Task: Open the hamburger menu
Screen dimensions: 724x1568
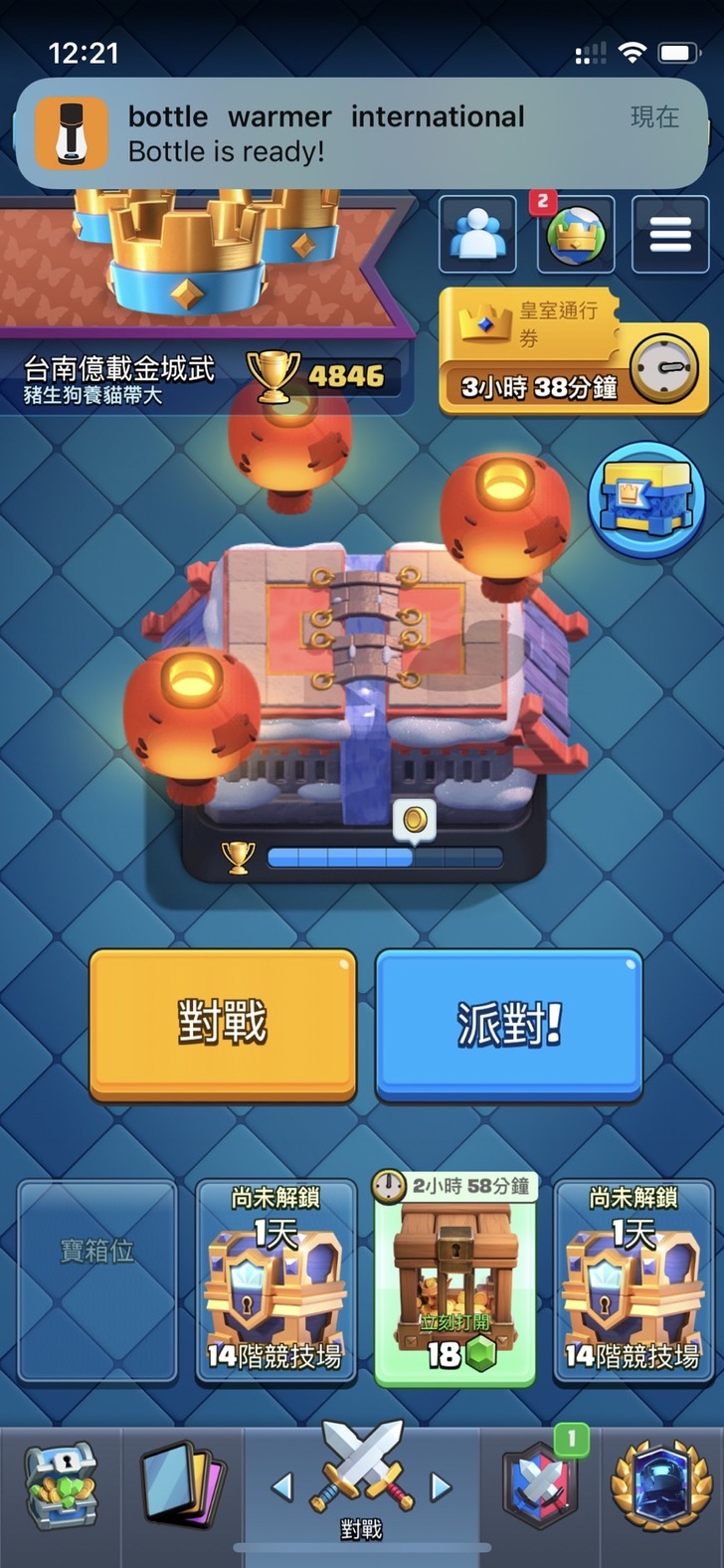Action: (669, 235)
